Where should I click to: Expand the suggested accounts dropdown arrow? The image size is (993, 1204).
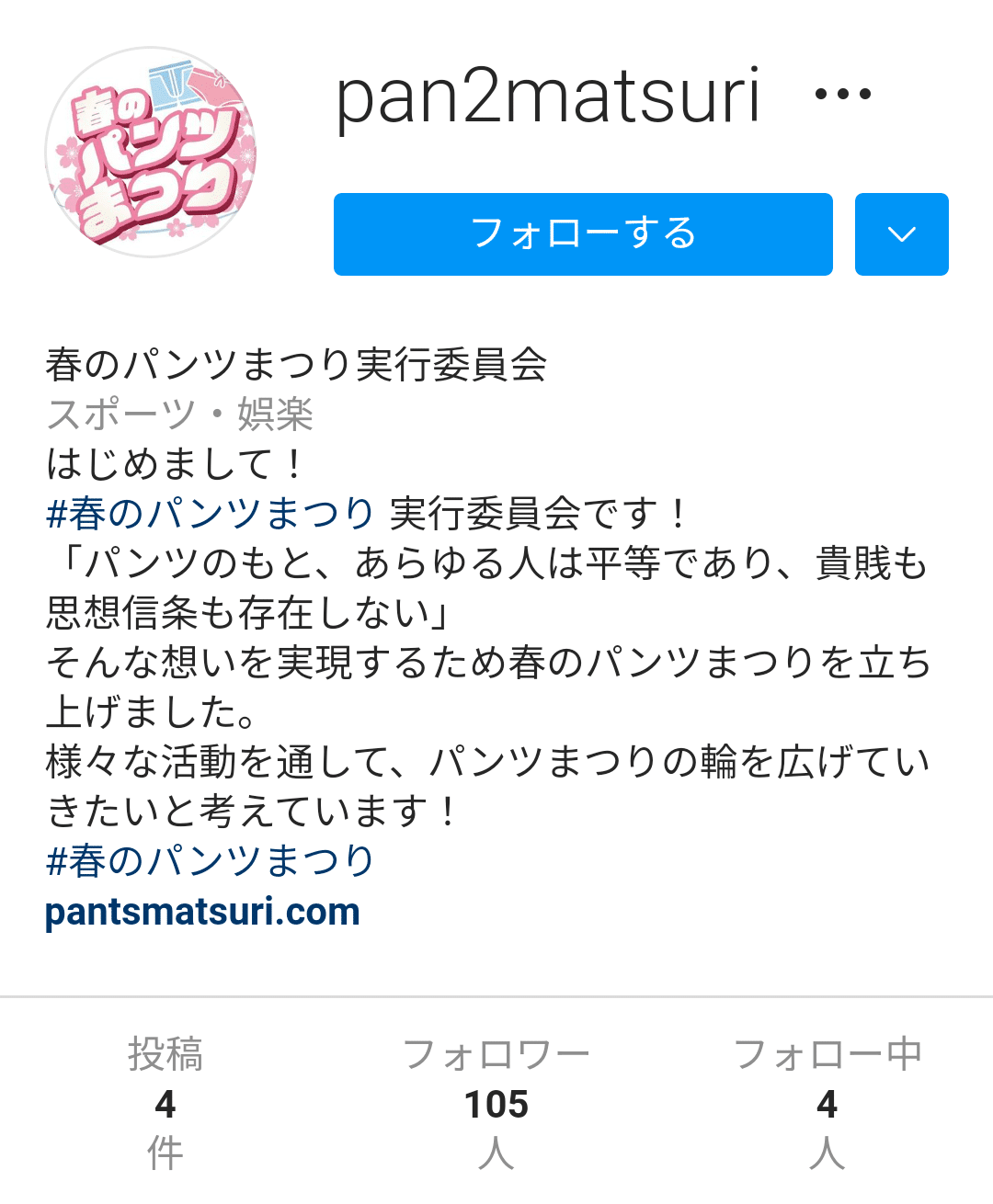pos(901,234)
